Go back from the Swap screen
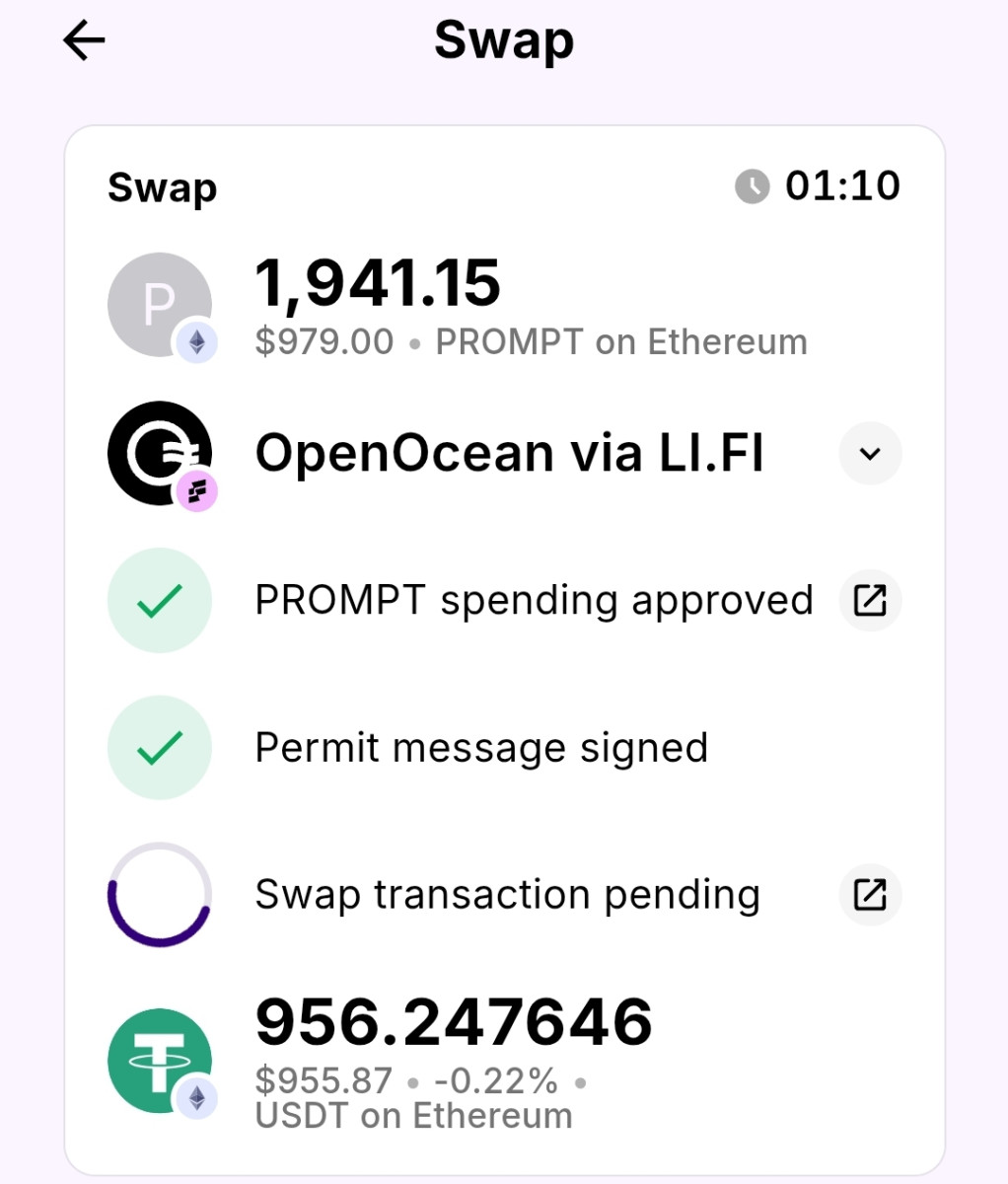The width and height of the screenshot is (1008, 1184). tap(84, 41)
